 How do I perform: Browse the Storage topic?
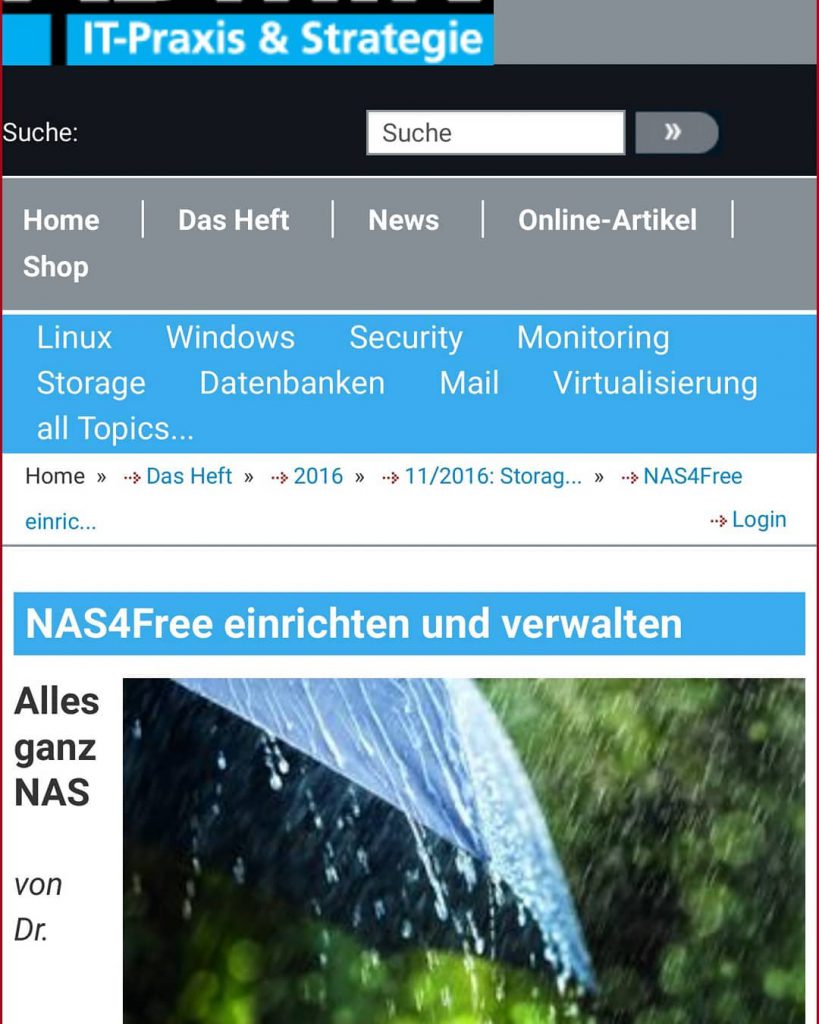click(91, 383)
